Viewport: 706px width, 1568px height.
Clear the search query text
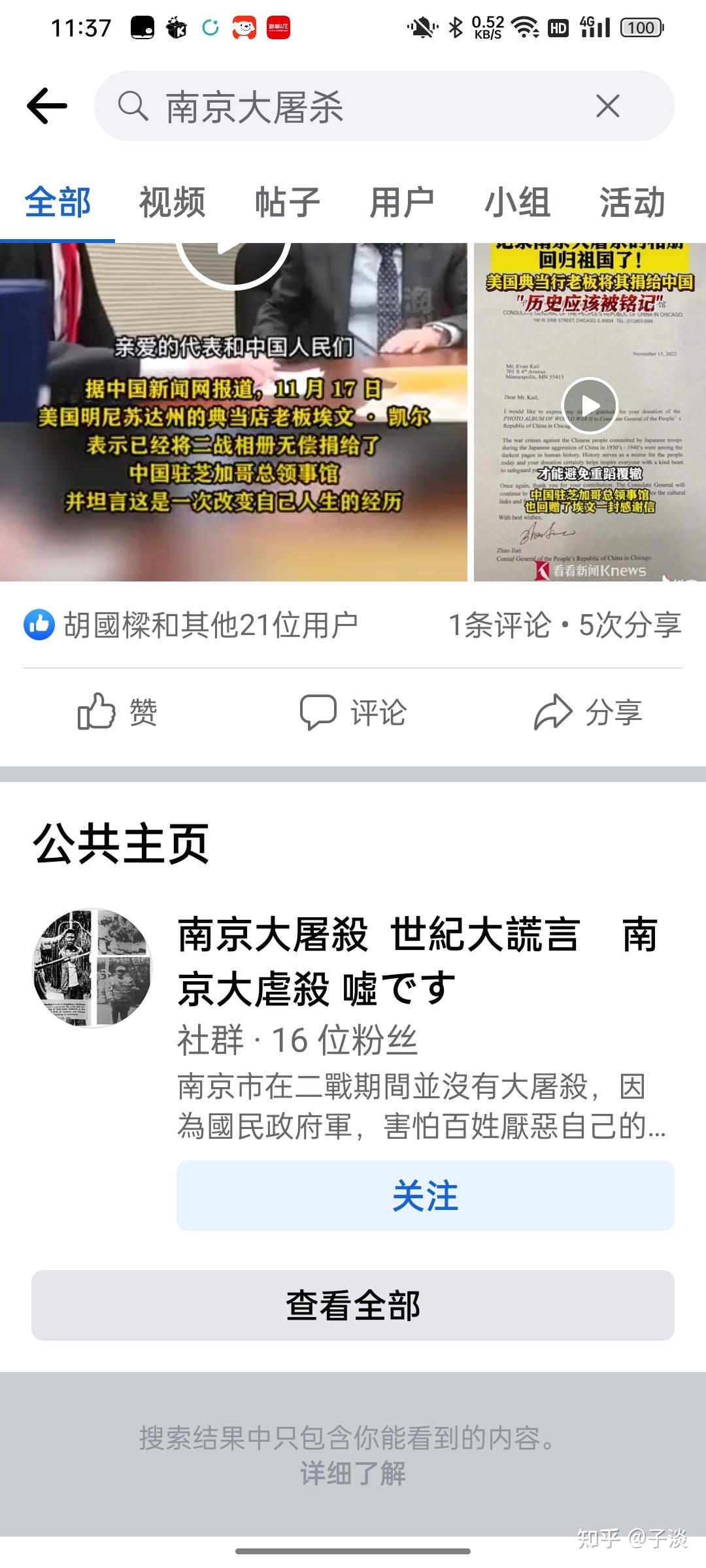coord(607,106)
